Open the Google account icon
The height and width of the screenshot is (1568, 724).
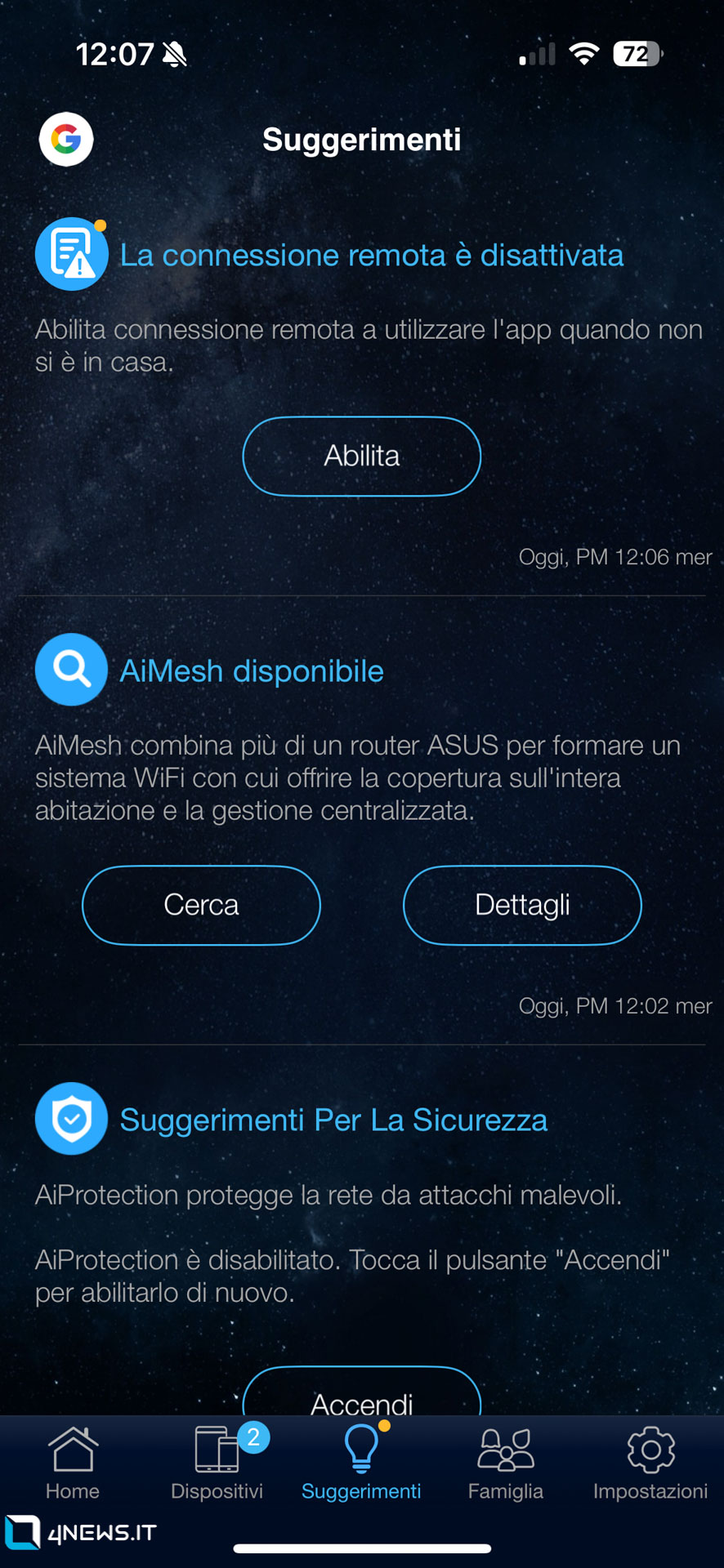point(66,140)
